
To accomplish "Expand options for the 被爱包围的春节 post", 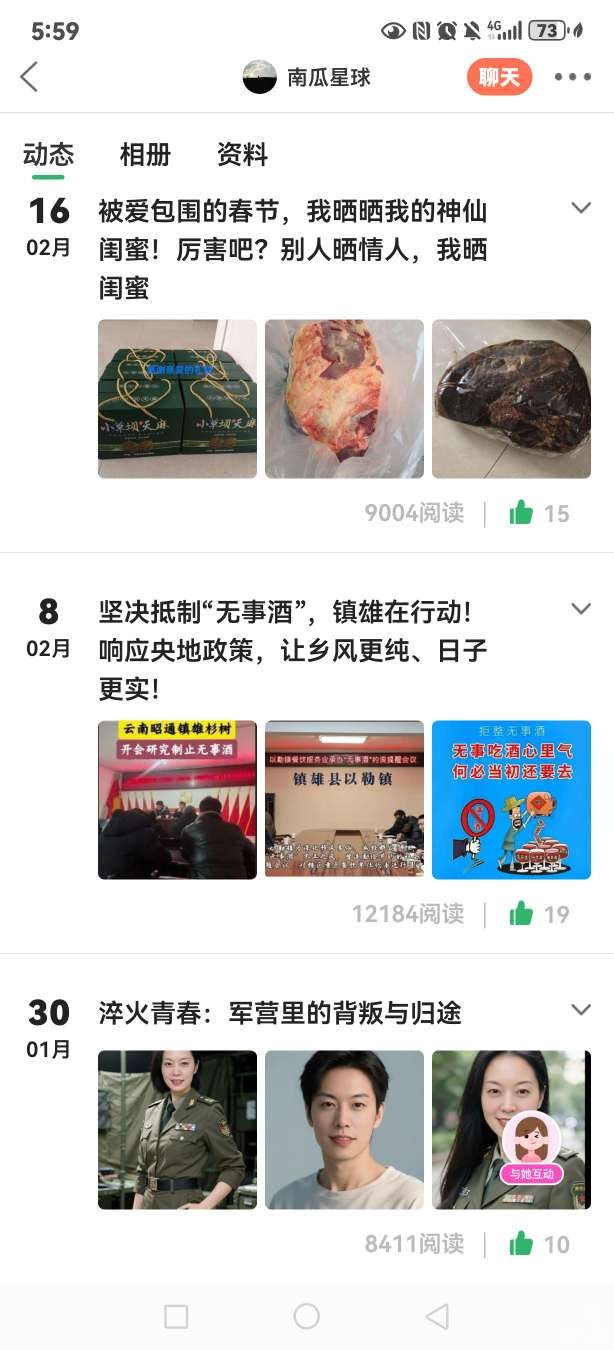I will pyautogui.click(x=580, y=208).
